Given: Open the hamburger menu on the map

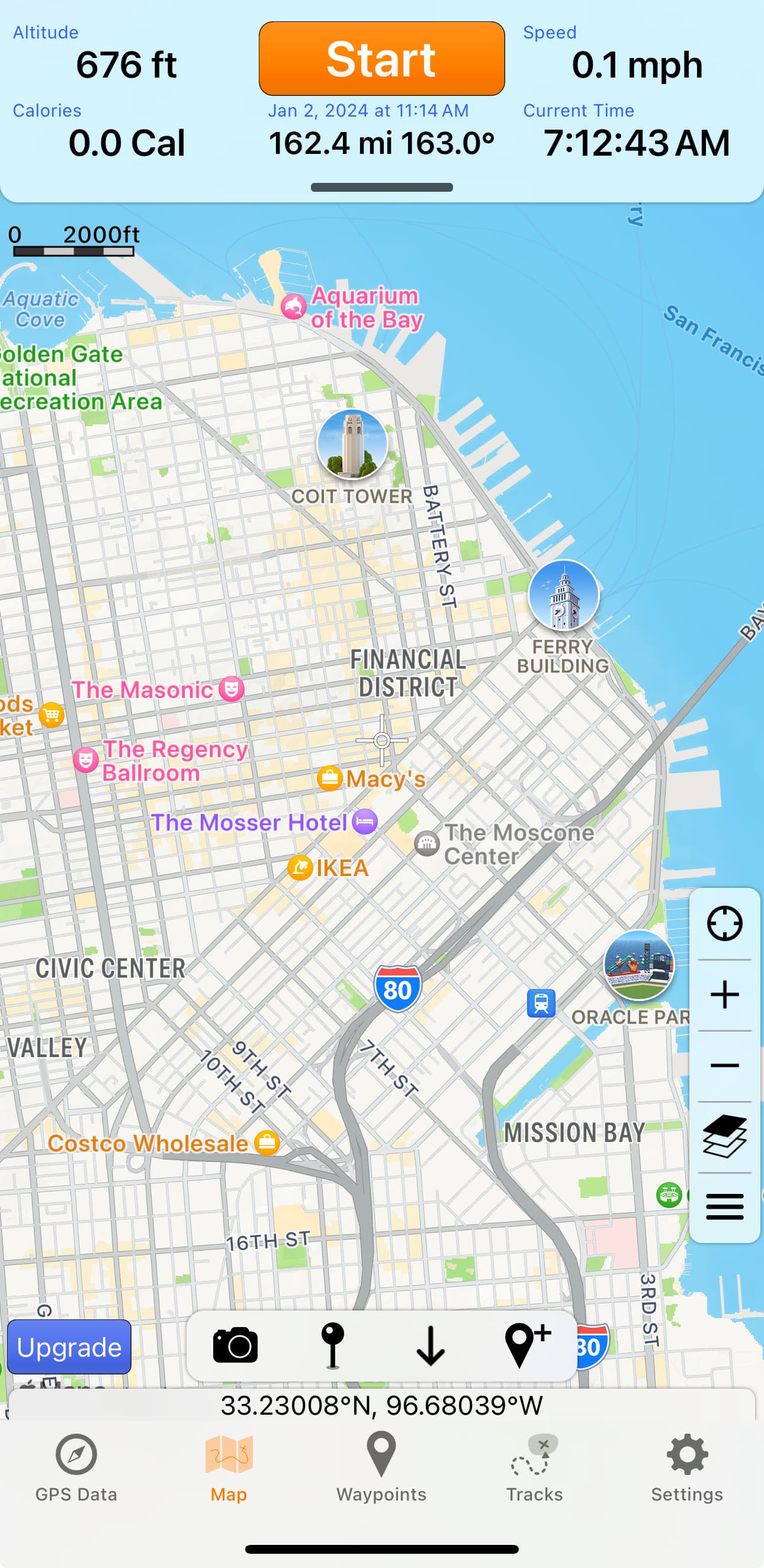Looking at the screenshot, I should (724, 1206).
